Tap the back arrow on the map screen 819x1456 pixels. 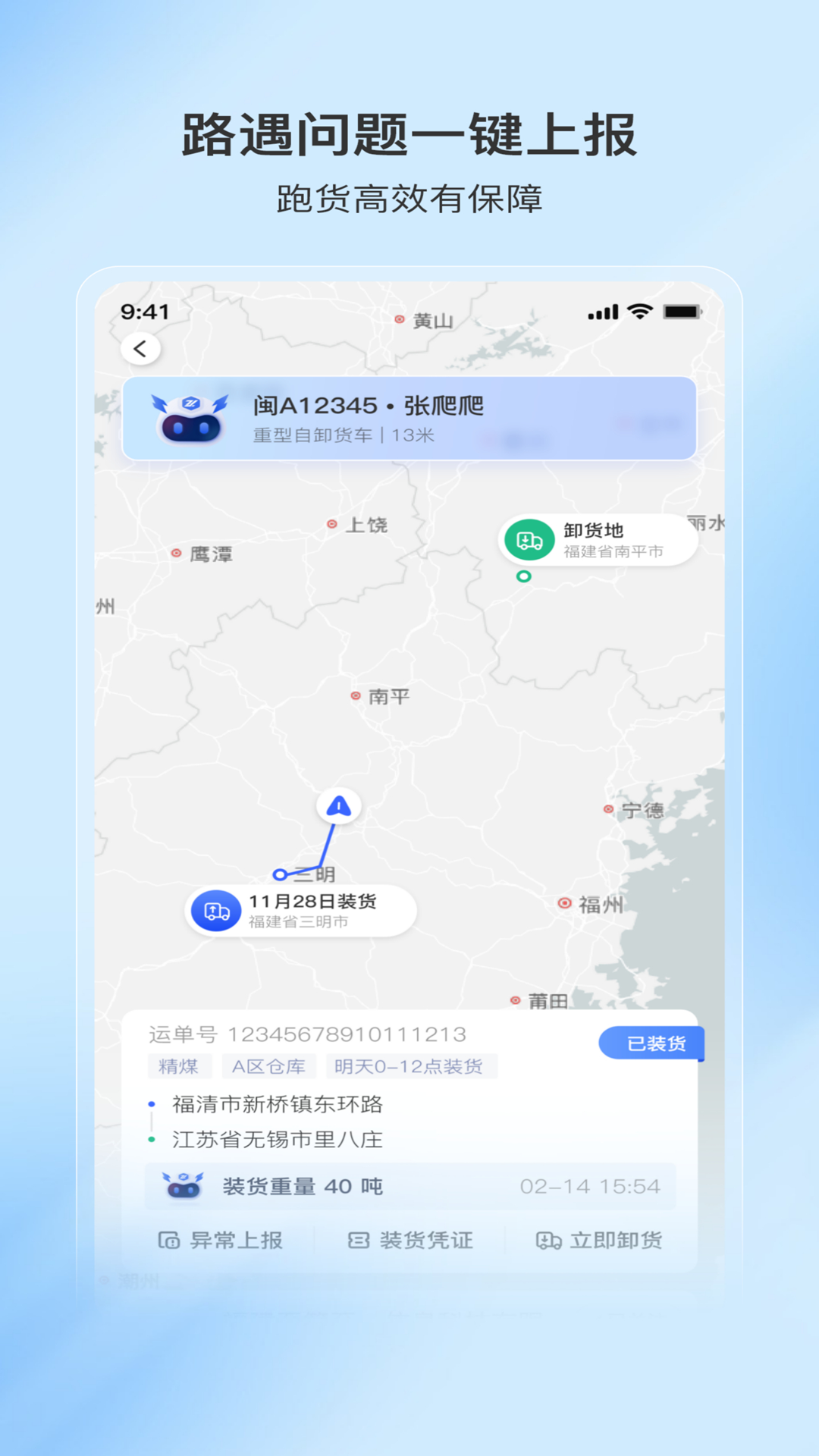pos(140,347)
